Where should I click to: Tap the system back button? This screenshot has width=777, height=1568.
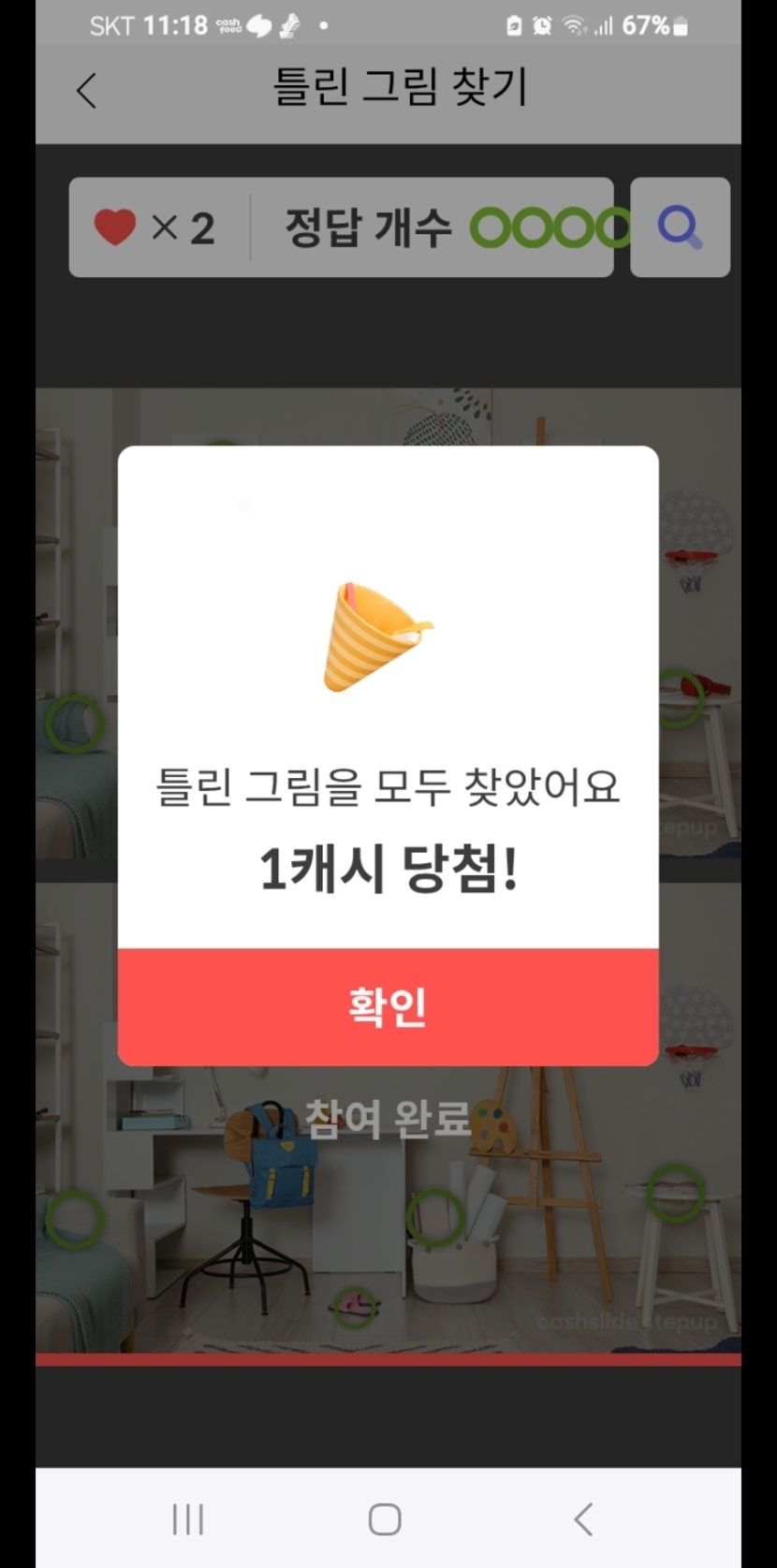583,1518
